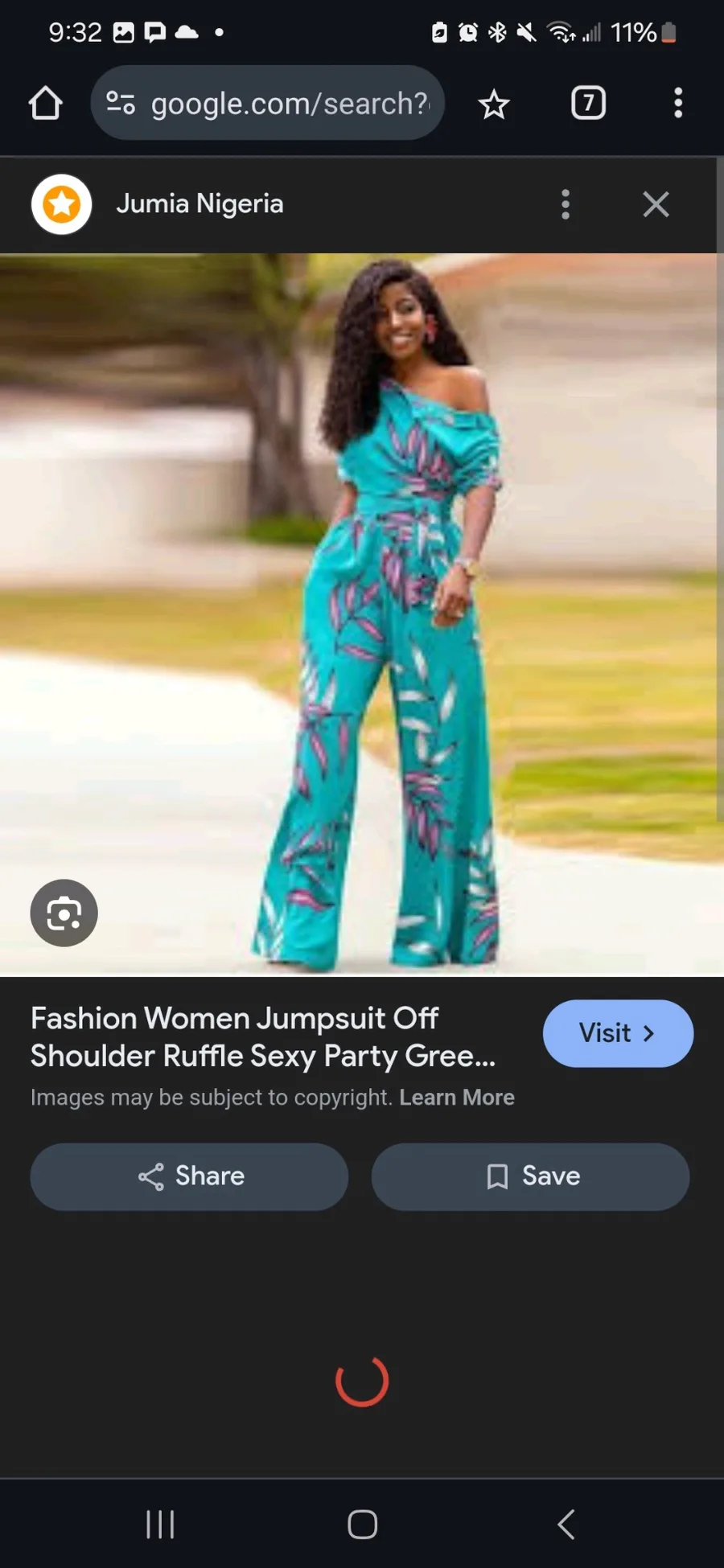View the jumpsuit image full size

pyautogui.click(x=362, y=615)
